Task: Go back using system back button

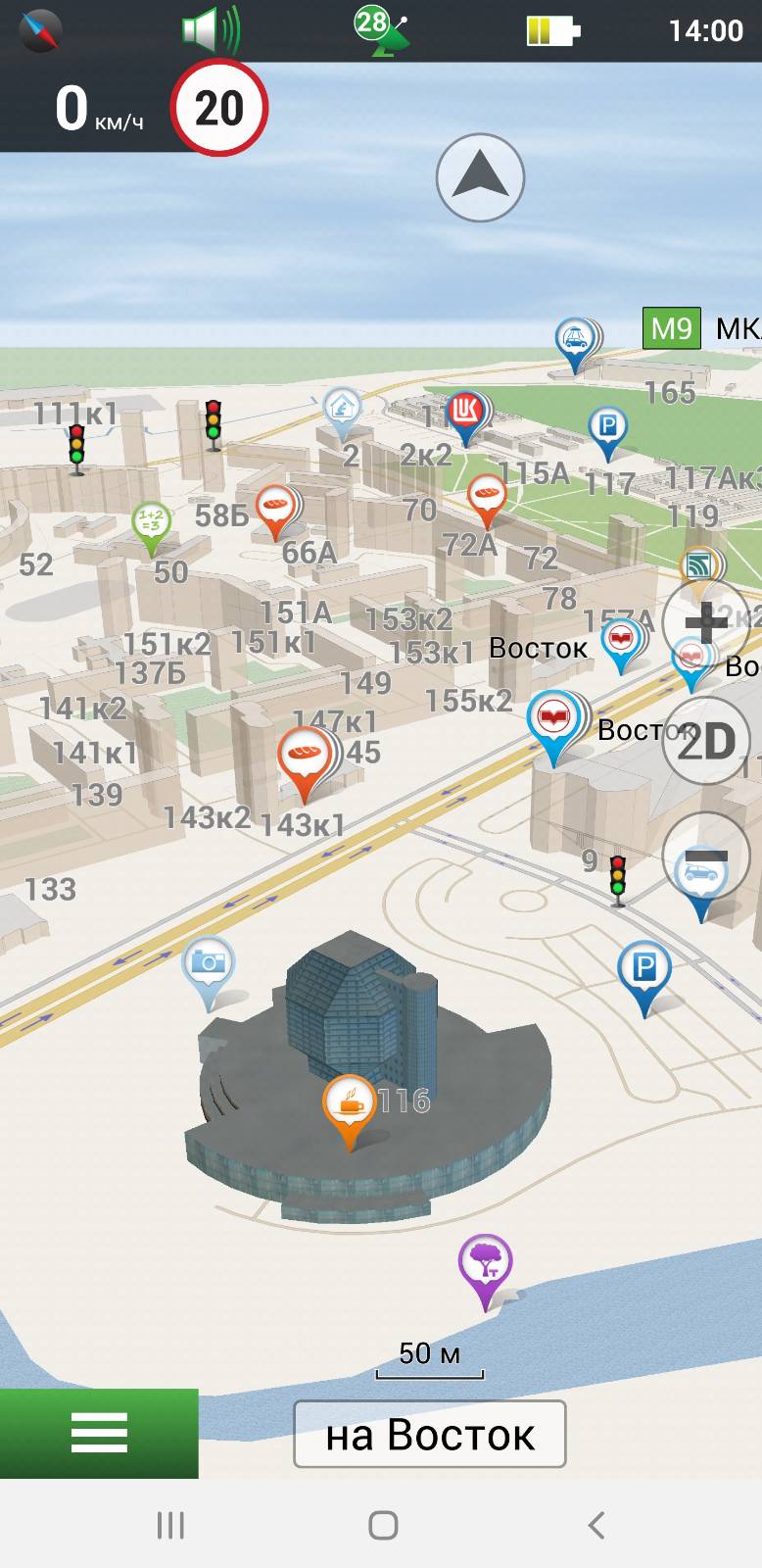Action: point(595,1525)
